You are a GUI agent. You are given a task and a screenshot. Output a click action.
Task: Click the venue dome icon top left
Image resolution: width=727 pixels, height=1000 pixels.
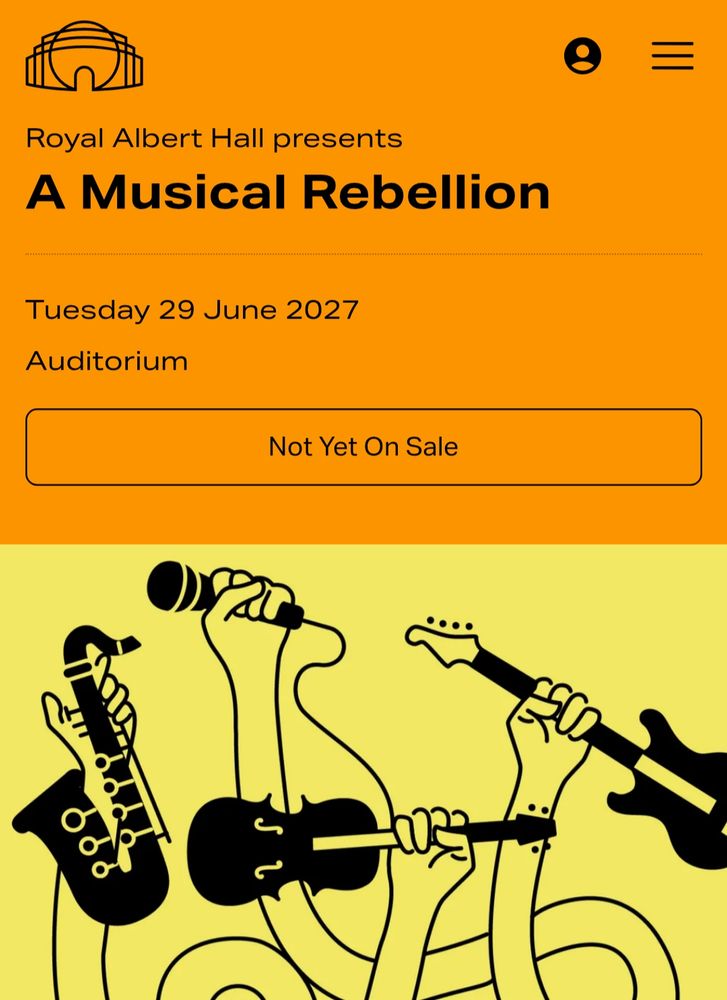(82, 57)
